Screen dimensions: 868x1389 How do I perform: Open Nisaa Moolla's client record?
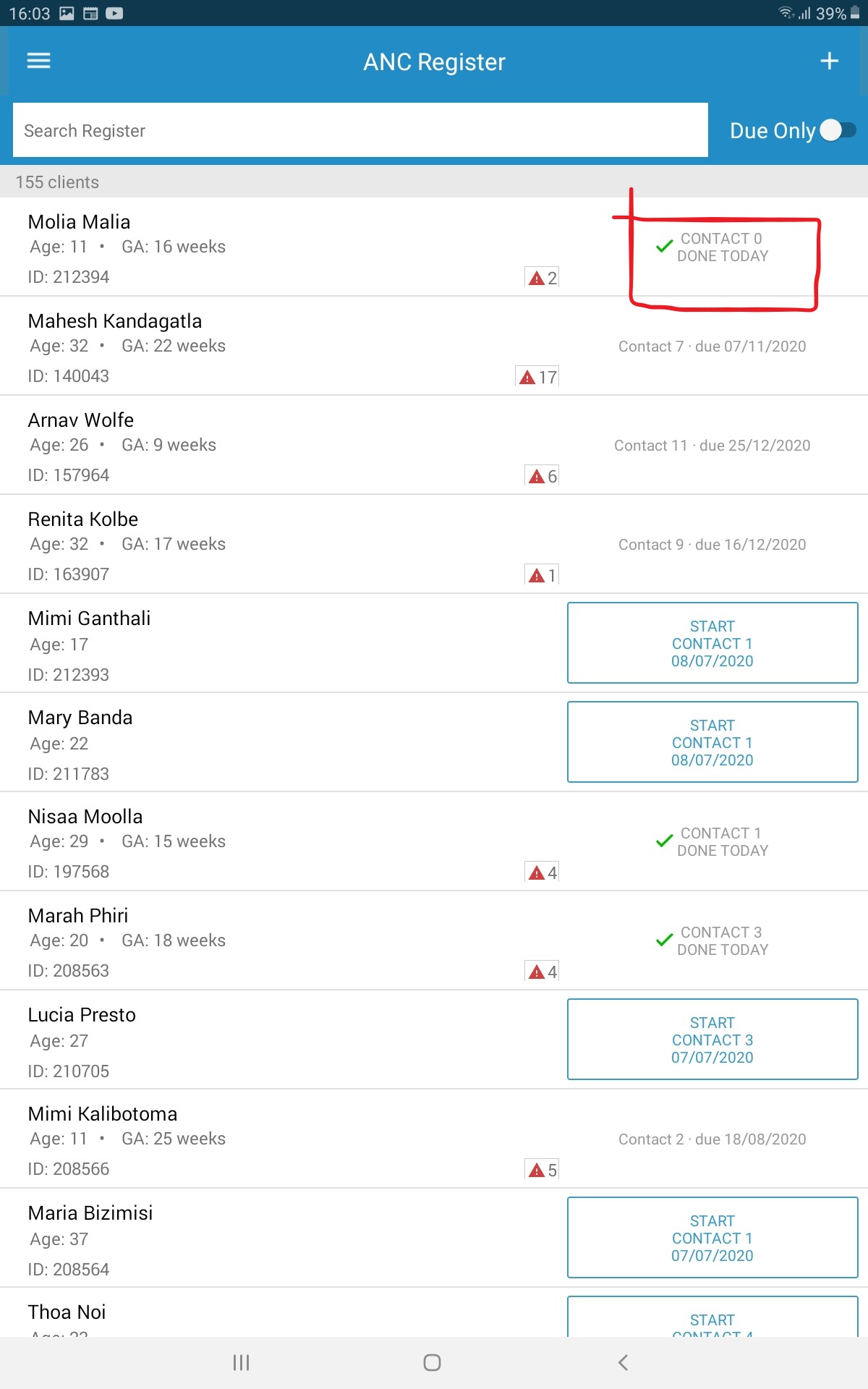coord(85,817)
